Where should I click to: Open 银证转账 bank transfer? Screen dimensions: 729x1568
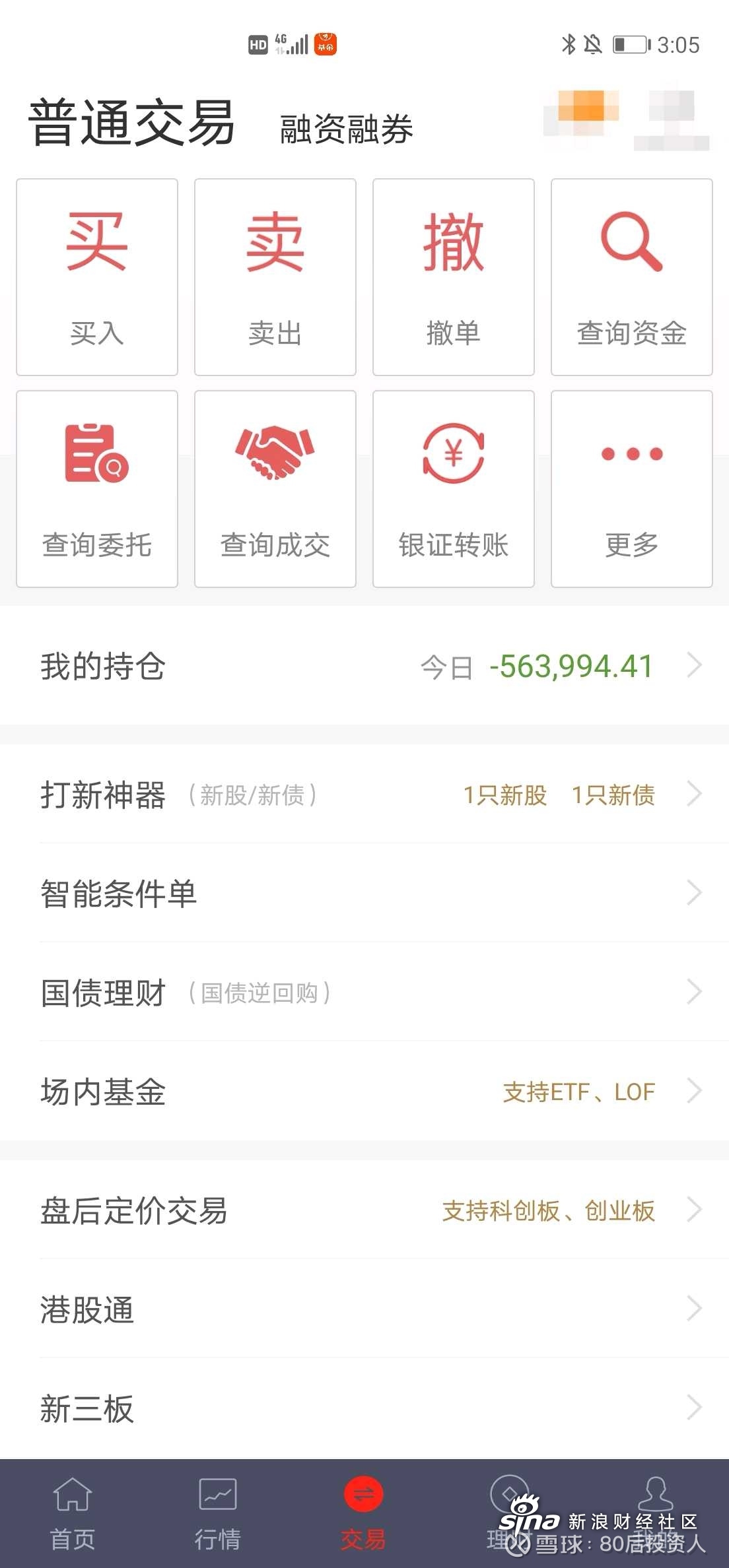click(454, 489)
